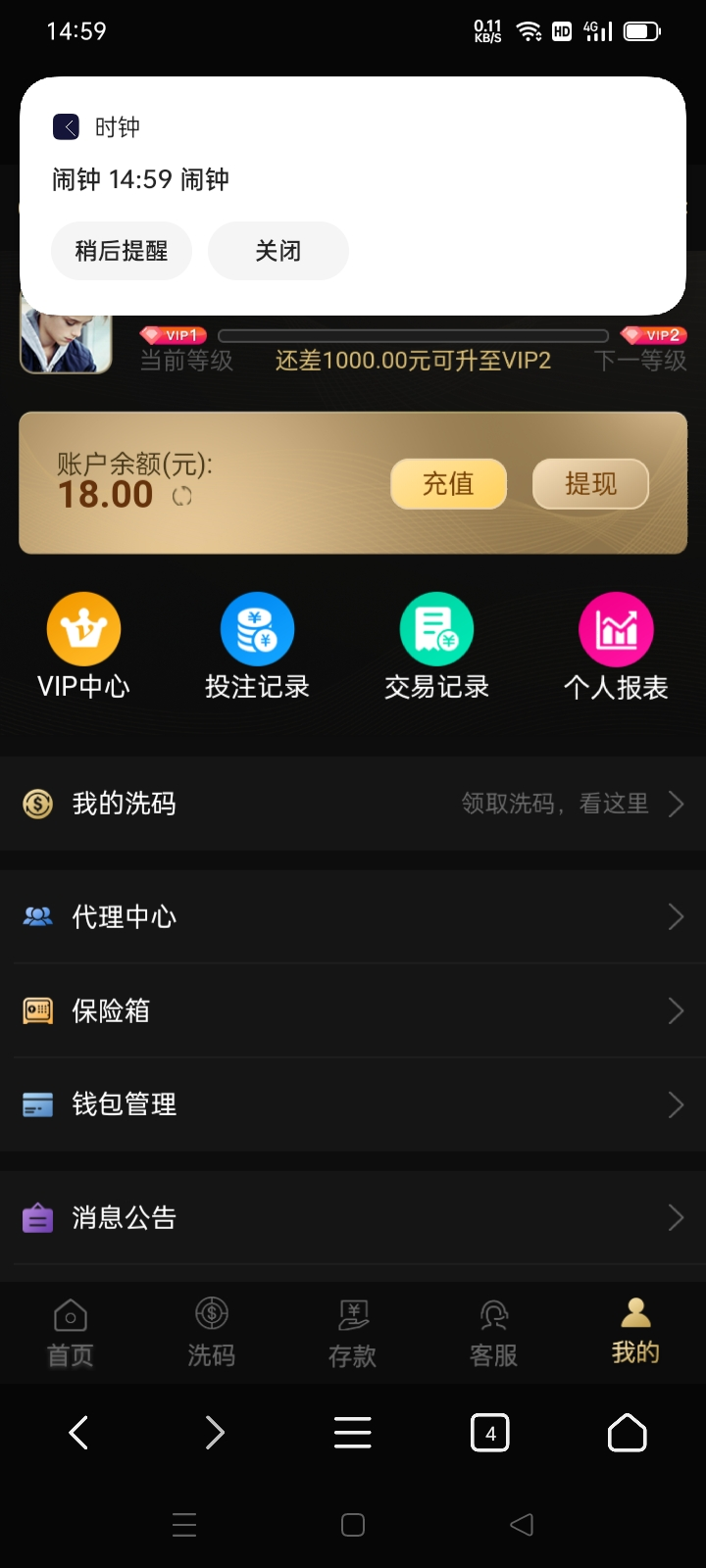This screenshot has height=1568, width=706.
Task: Tap the 提现 withdraw button
Action: click(590, 483)
